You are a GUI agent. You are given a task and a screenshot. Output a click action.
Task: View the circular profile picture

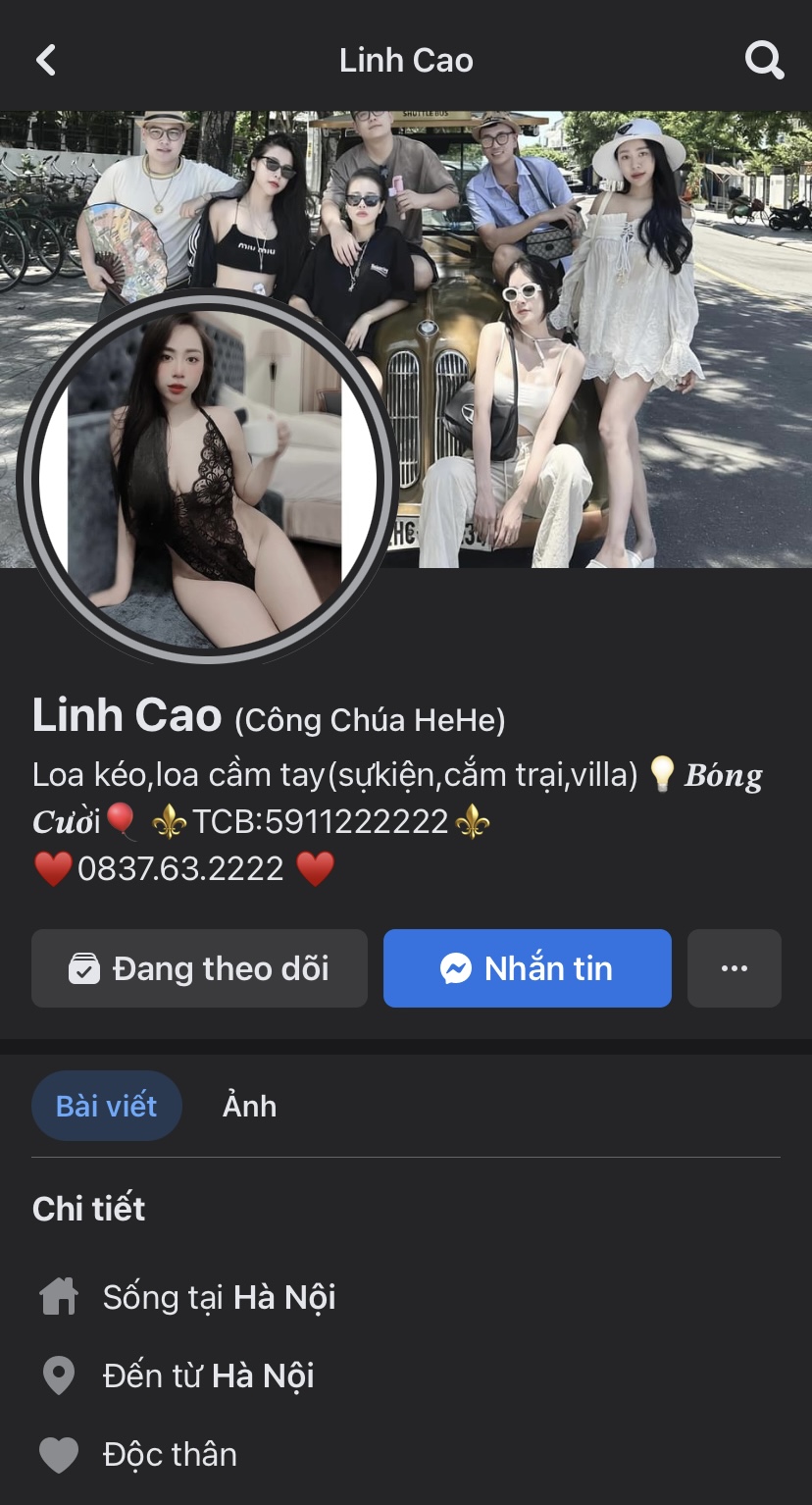[206, 478]
